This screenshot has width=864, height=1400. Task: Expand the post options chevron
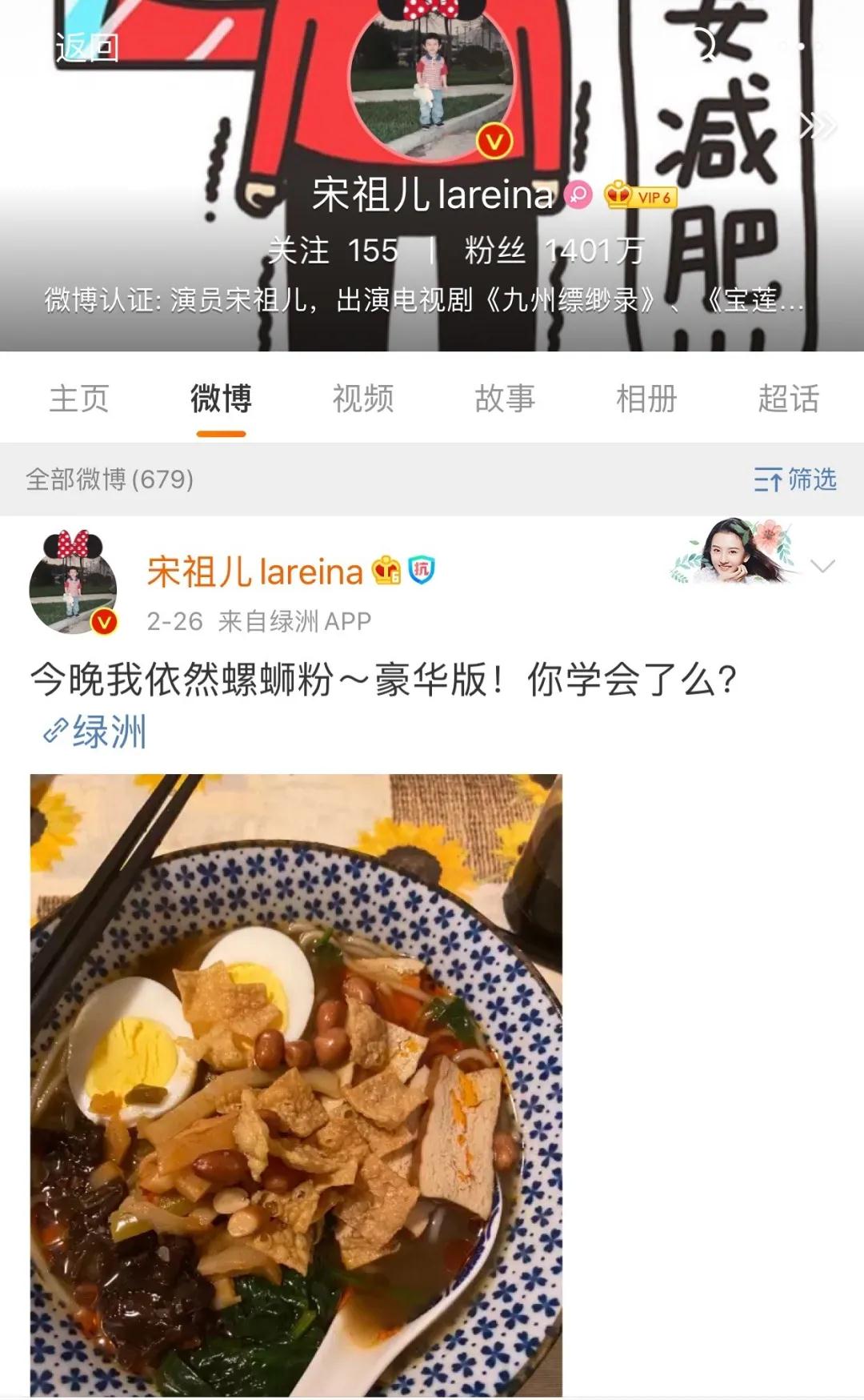[822, 567]
